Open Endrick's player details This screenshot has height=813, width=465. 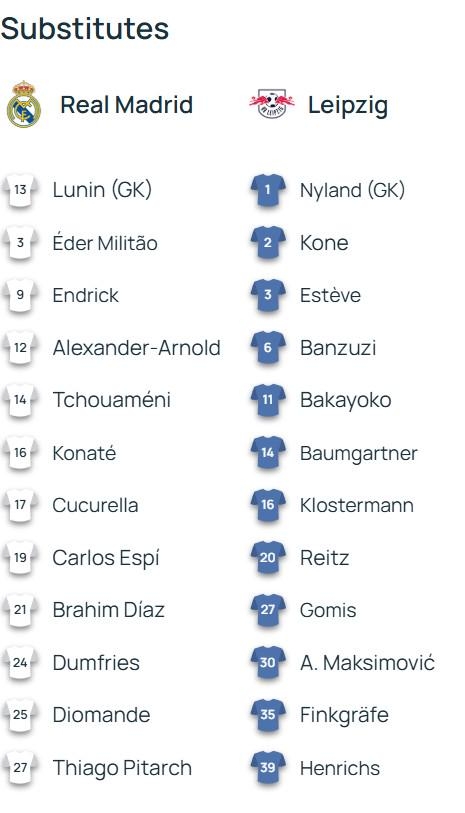coord(86,295)
